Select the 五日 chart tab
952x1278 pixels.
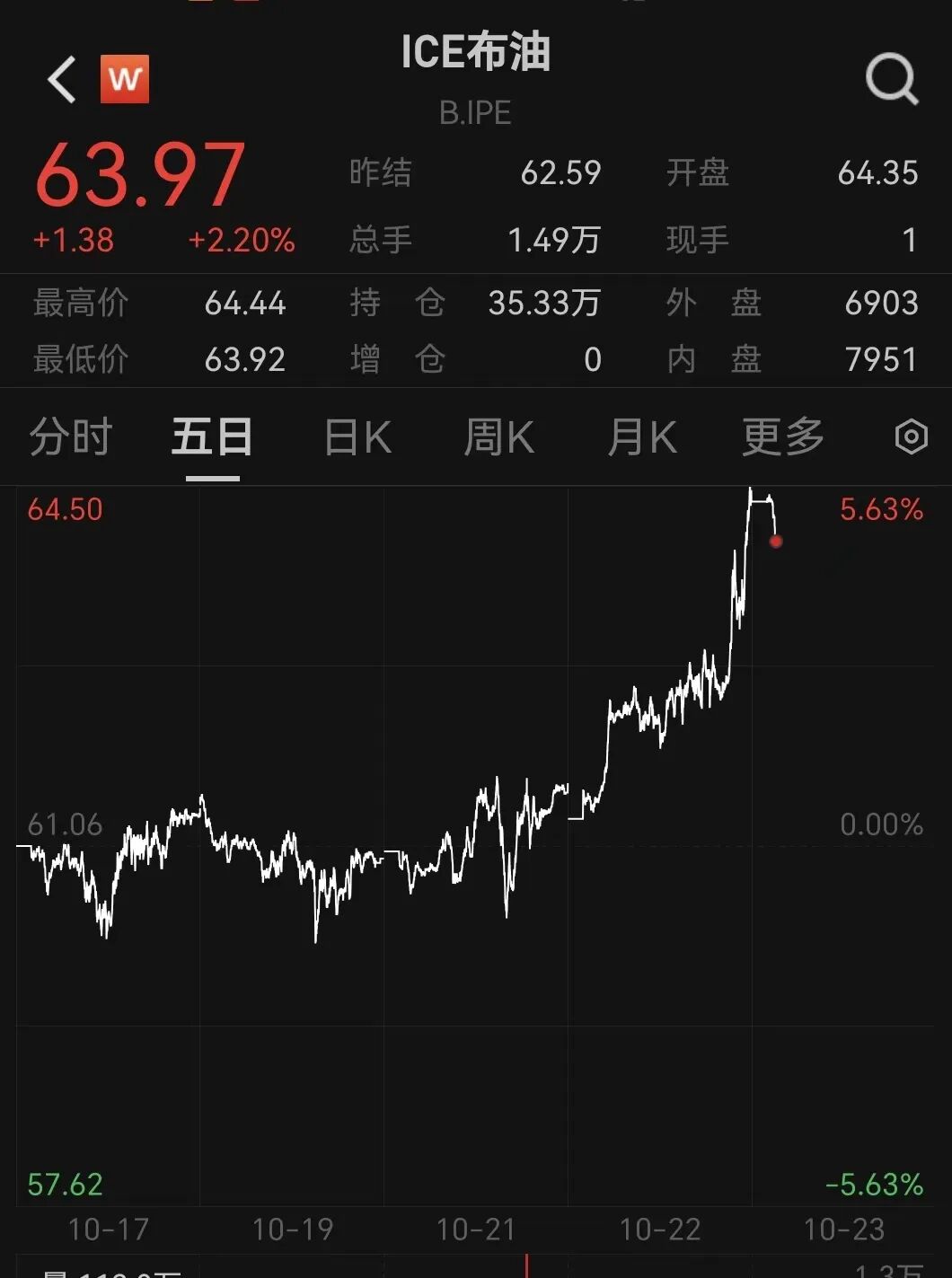pos(212,437)
